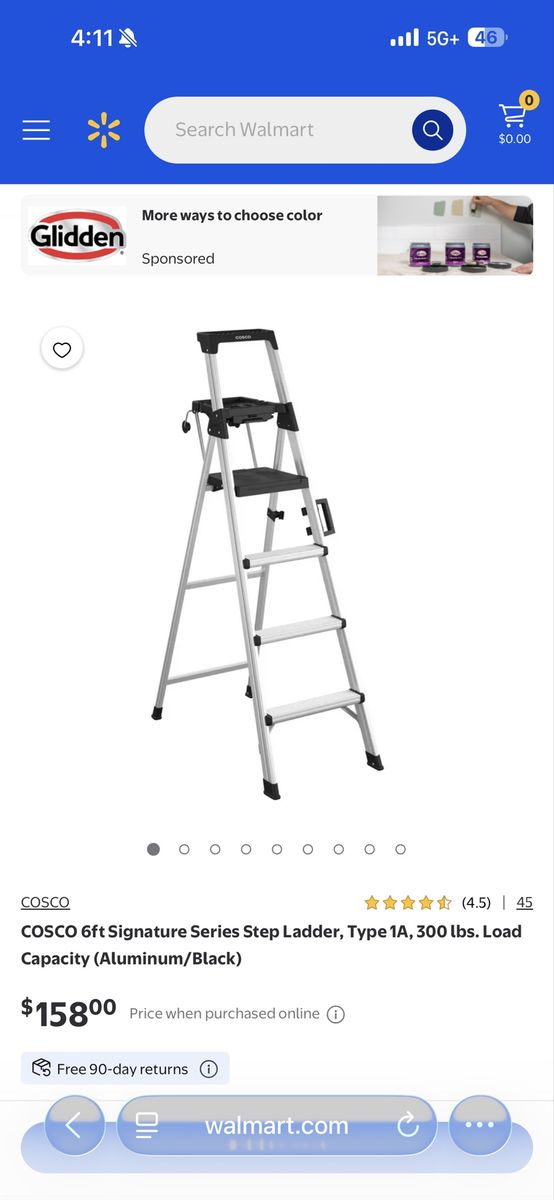The image size is (554, 1200).
Task: Show info about price when purchased online
Action: pyautogui.click(x=336, y=1014)
